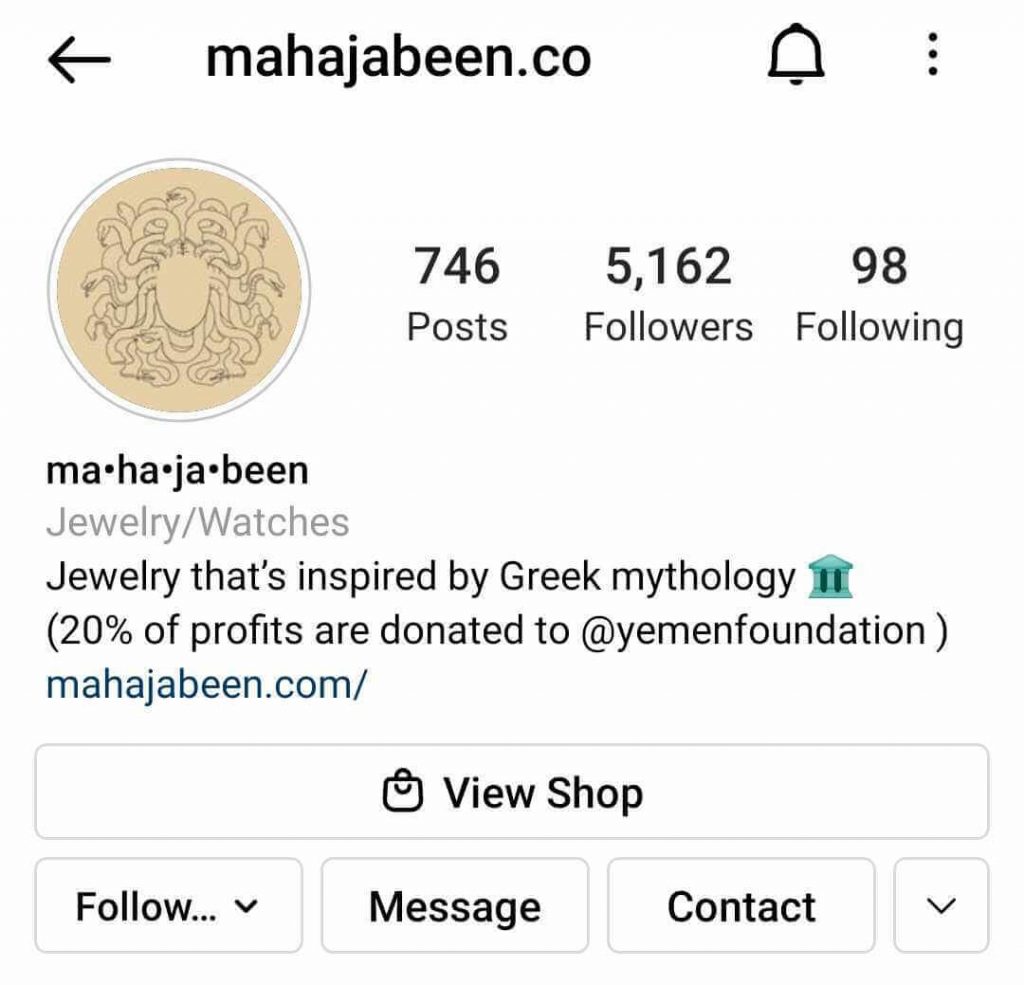The height and width of the screenshot is (985, 1024).
Task: Expand the Follow dropdown button
Action: [x=168, y=906]
